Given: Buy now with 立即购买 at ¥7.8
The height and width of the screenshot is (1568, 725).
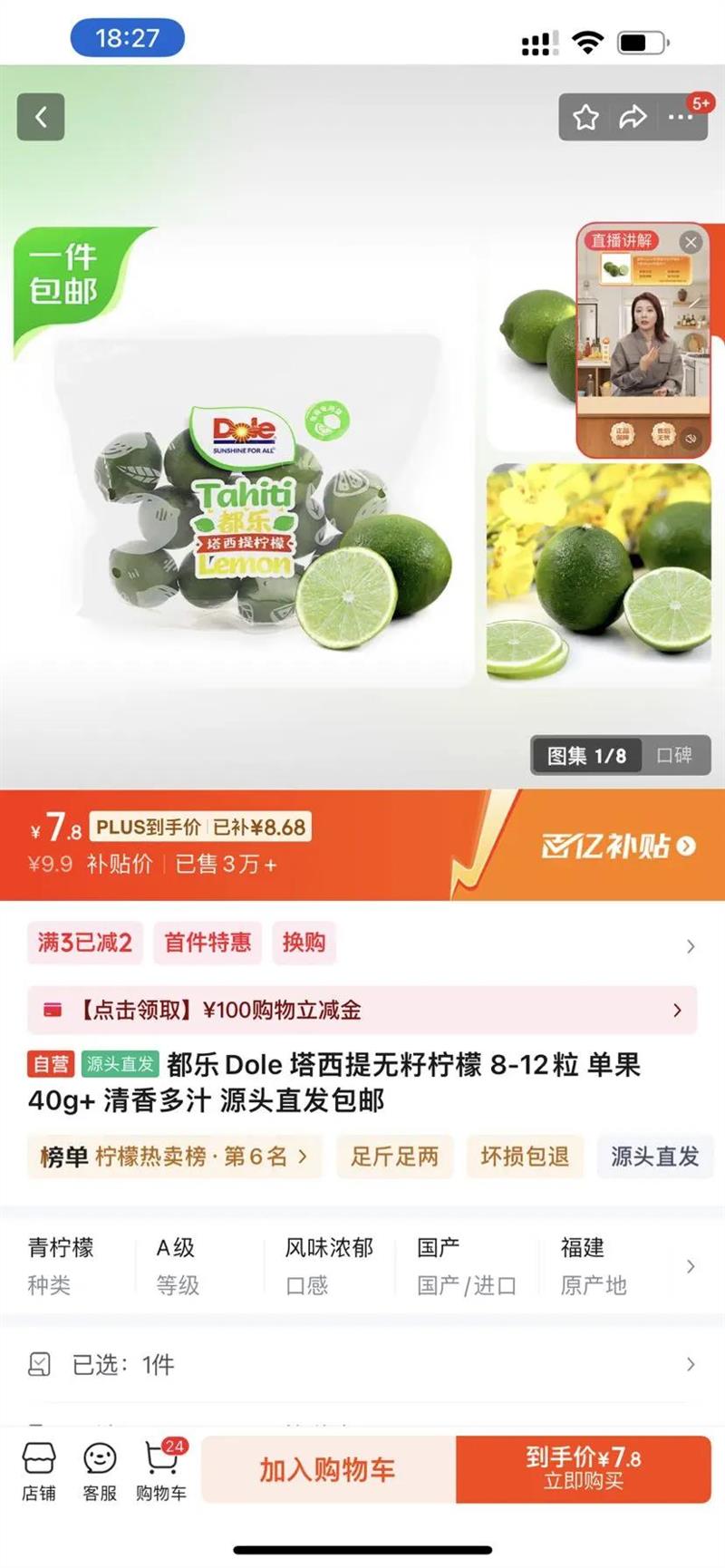Looking at the screenshot, I should tap(583, 1469).
